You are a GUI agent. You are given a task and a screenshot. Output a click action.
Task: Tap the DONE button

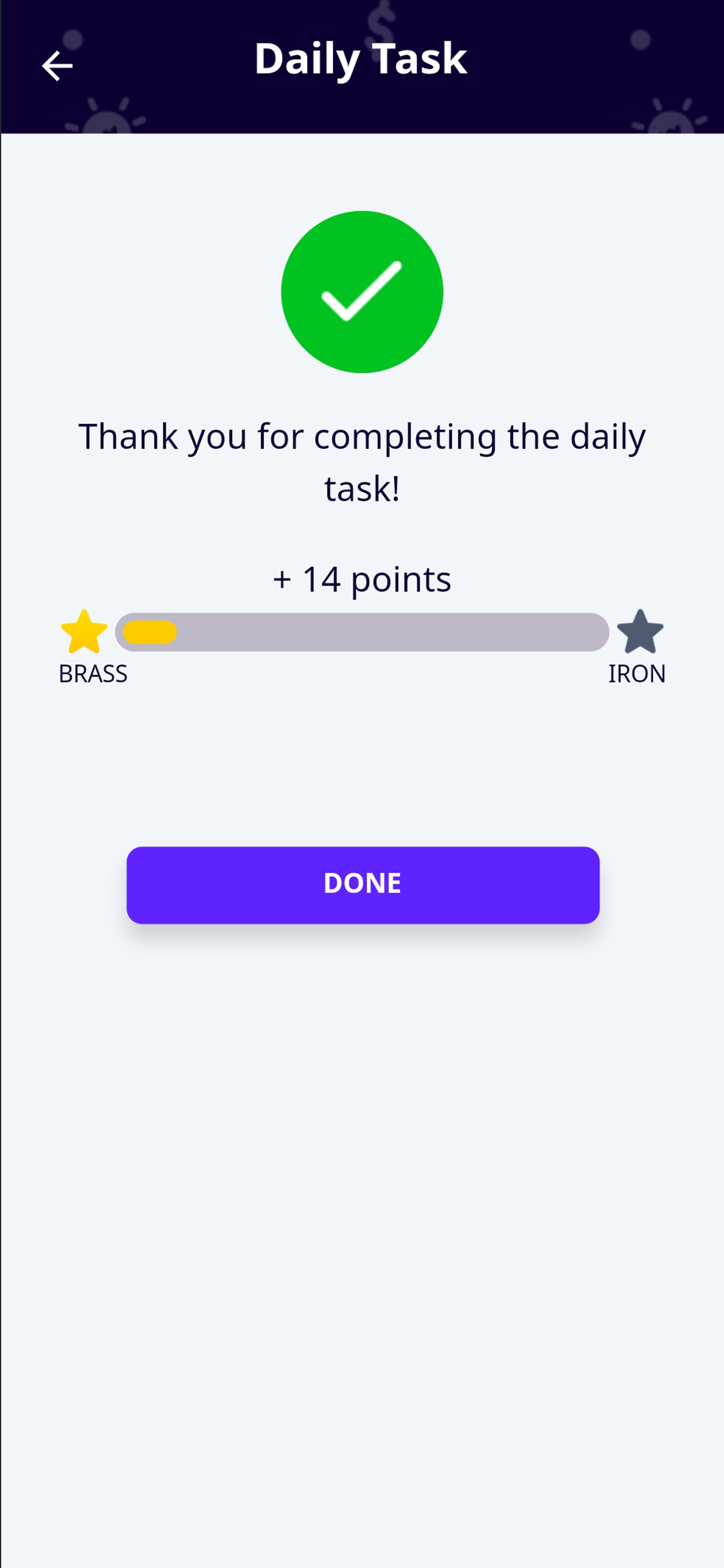[x=363, y=884]
